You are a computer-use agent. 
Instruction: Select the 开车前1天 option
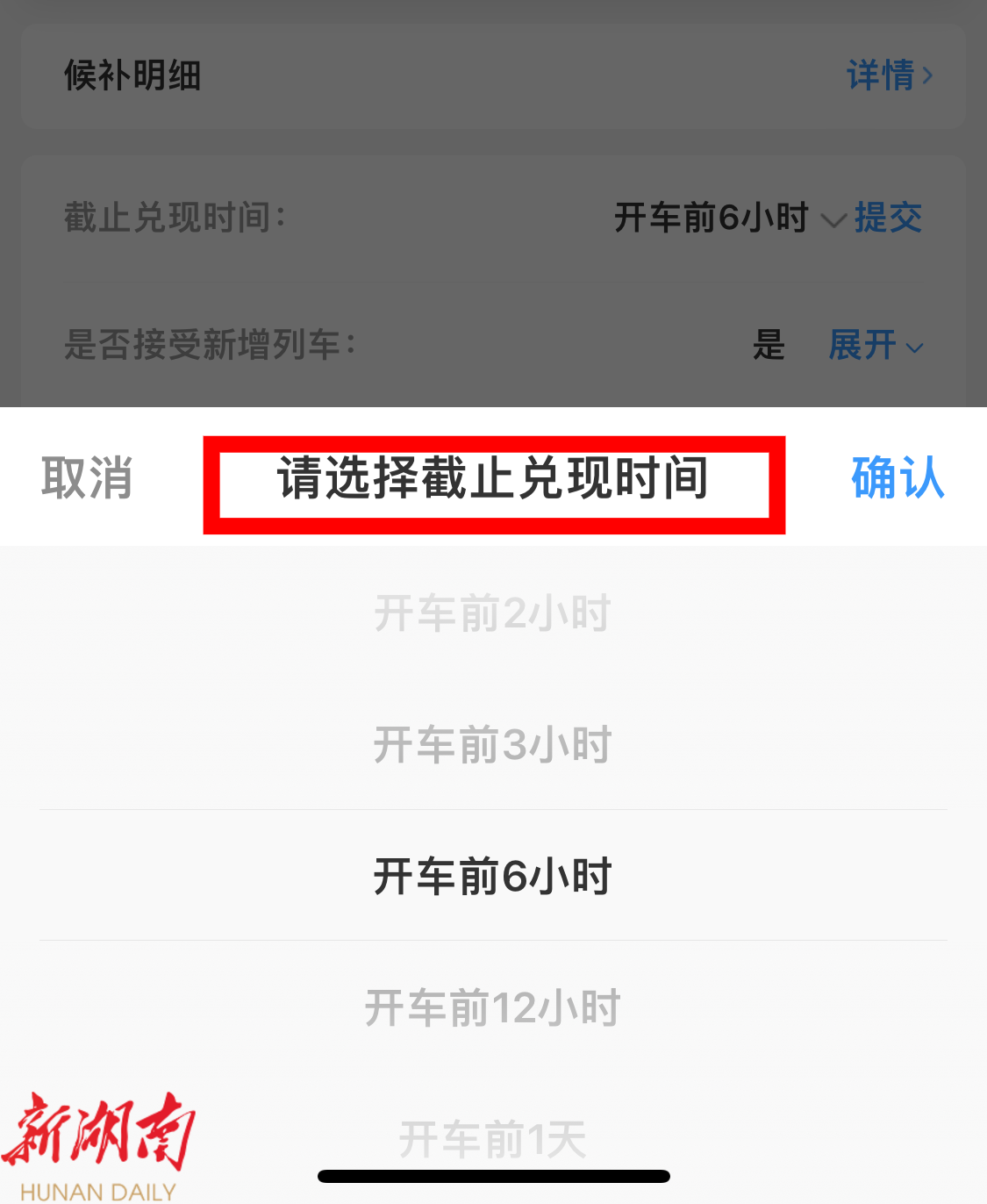[492, 1139]
